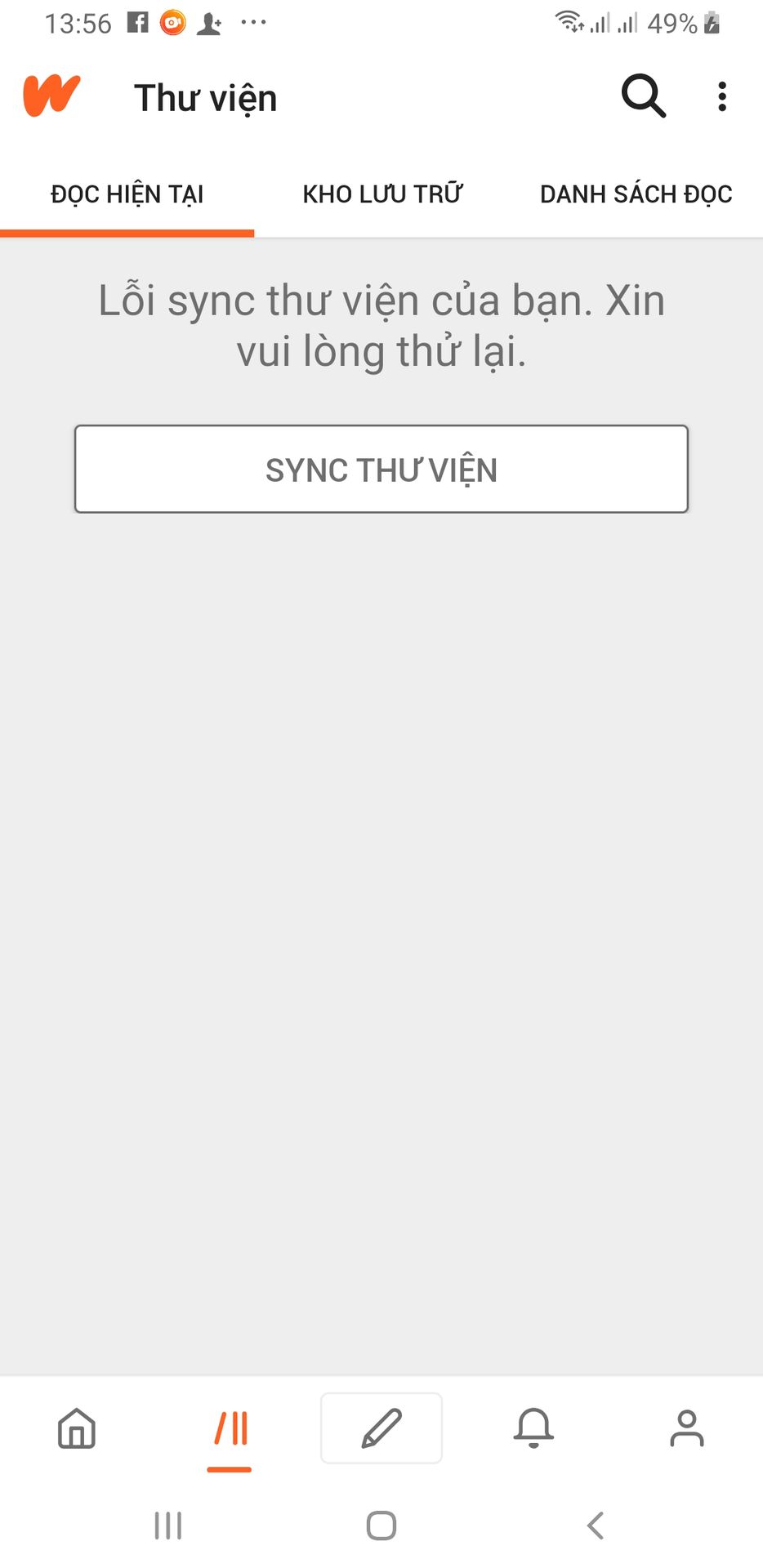This screenshot has height=1568, width=763.
Task: Open the write pencil tab
Action: pyautogui.click(x=381, y=1428)
